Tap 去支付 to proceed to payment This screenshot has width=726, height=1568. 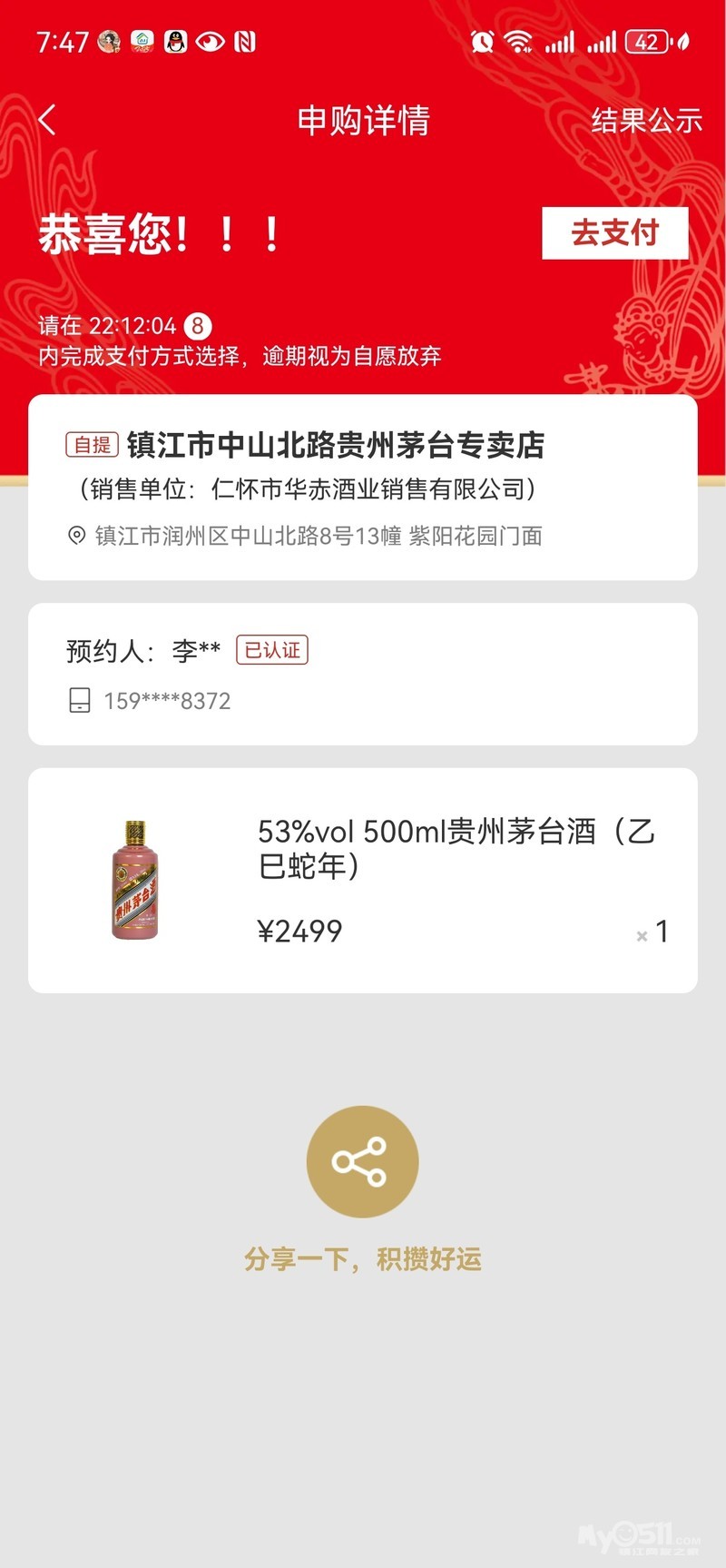click(x=614, y=233)
